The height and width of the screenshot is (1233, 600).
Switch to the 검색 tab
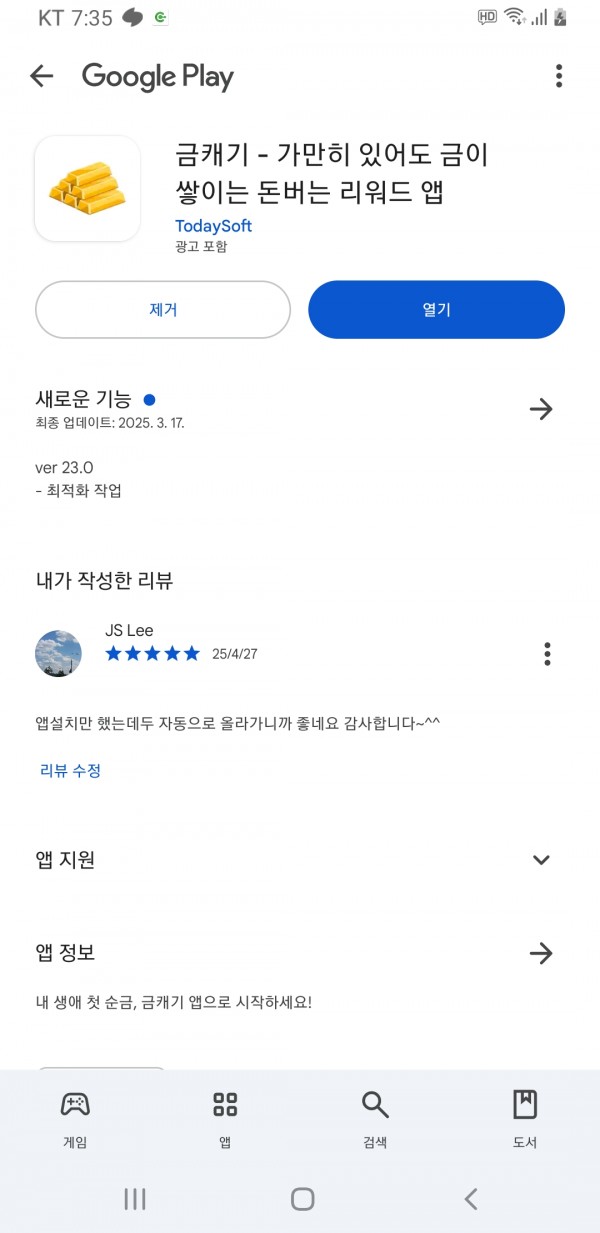[x=375, y=1119]
